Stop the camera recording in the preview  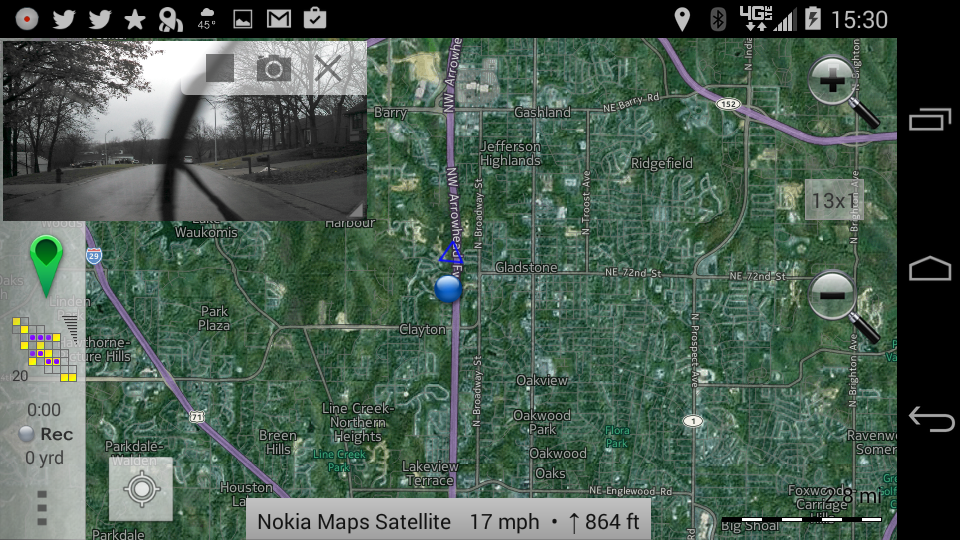tap(220, 68)
